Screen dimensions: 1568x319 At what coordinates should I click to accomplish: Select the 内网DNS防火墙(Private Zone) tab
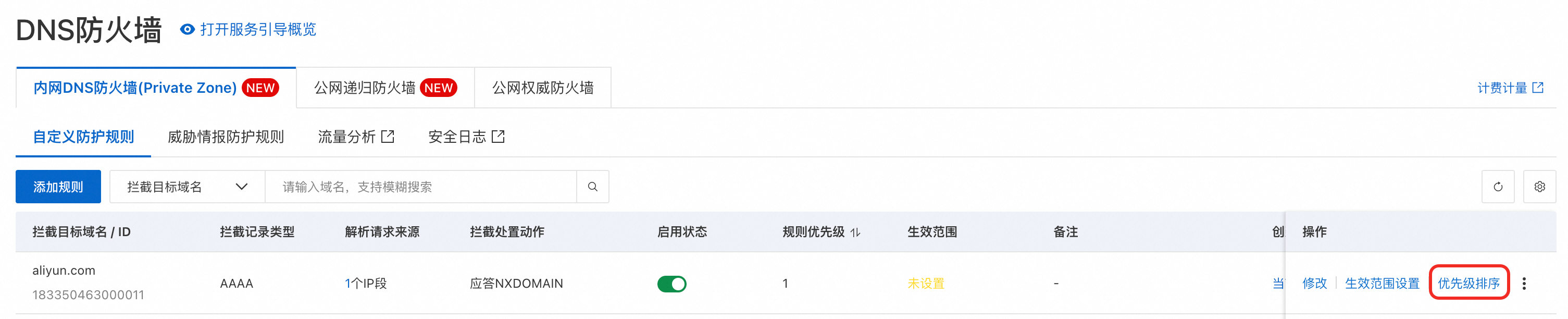coord(156,88)
